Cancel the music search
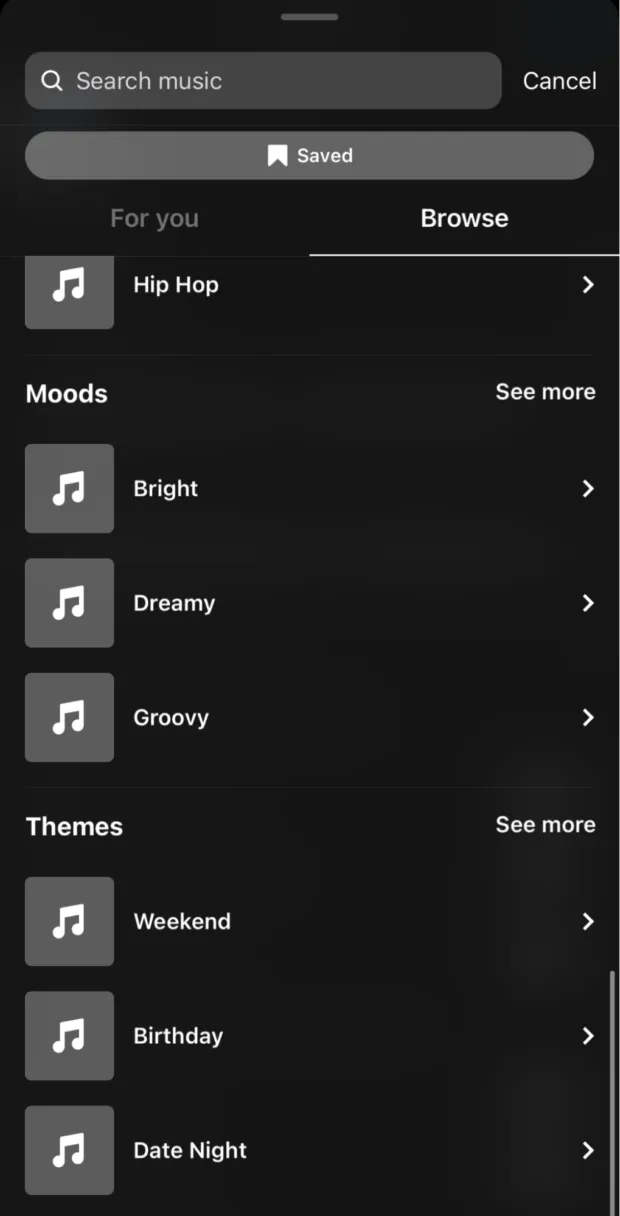620x1216 pixels. 559,81
